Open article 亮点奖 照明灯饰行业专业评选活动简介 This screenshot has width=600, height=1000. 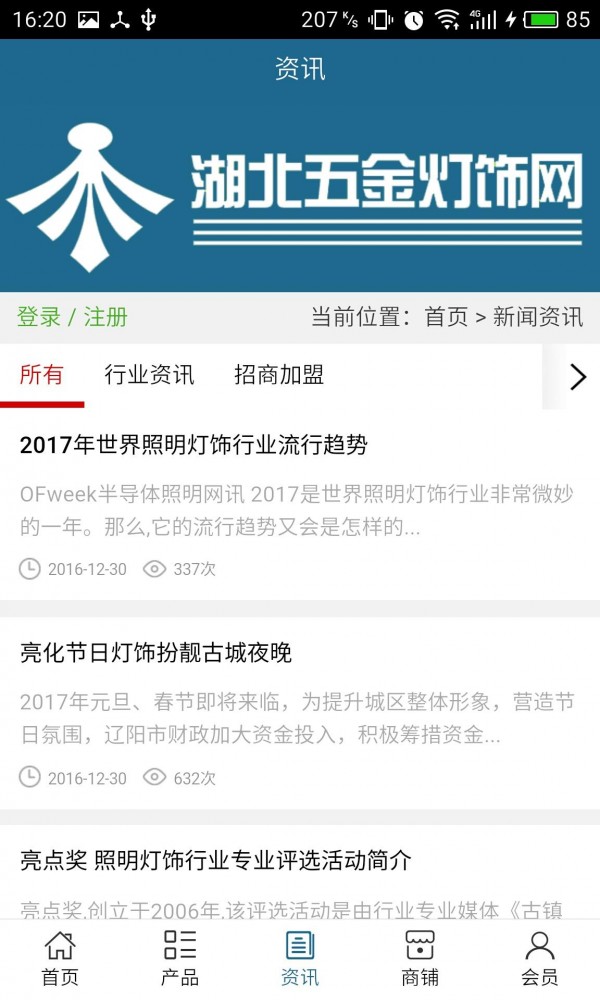[x=216, y=860]
